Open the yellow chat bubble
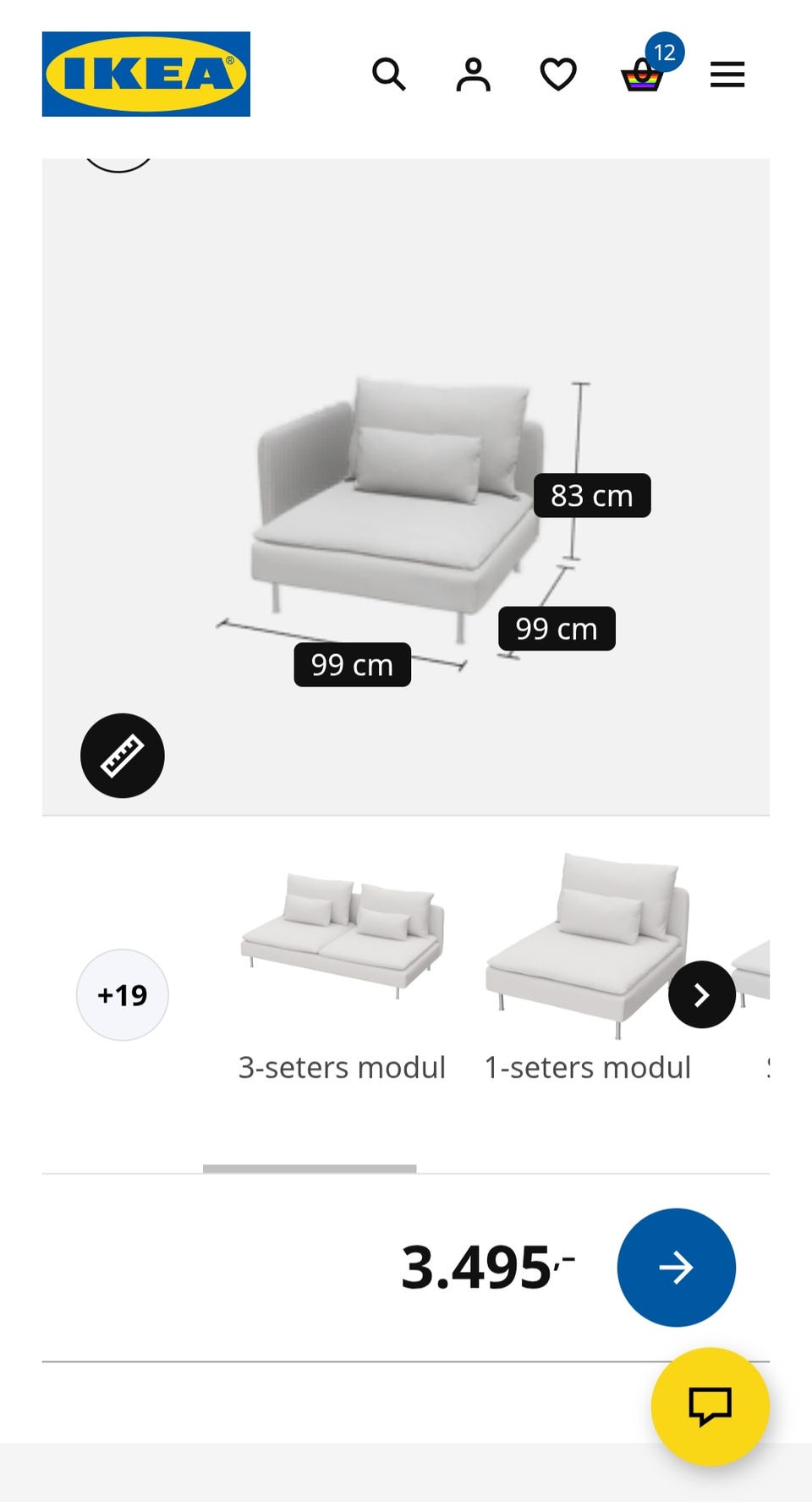 tap(710, 1406)
